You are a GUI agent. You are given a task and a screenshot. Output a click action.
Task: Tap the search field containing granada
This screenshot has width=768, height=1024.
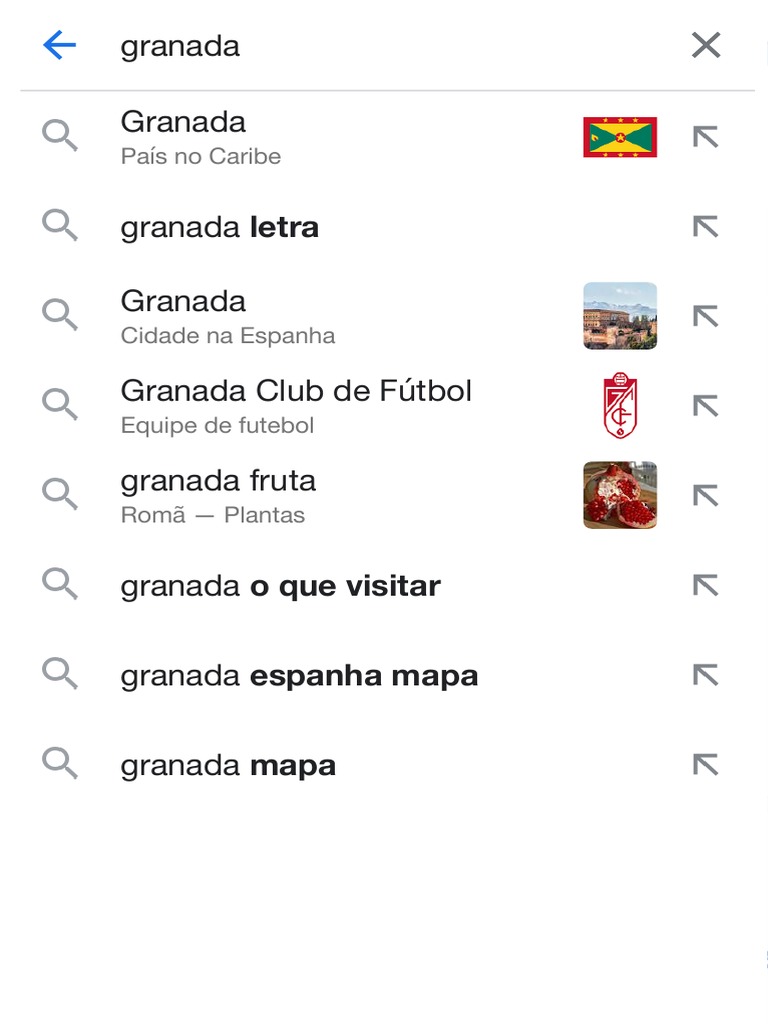[x=380, y=46]
